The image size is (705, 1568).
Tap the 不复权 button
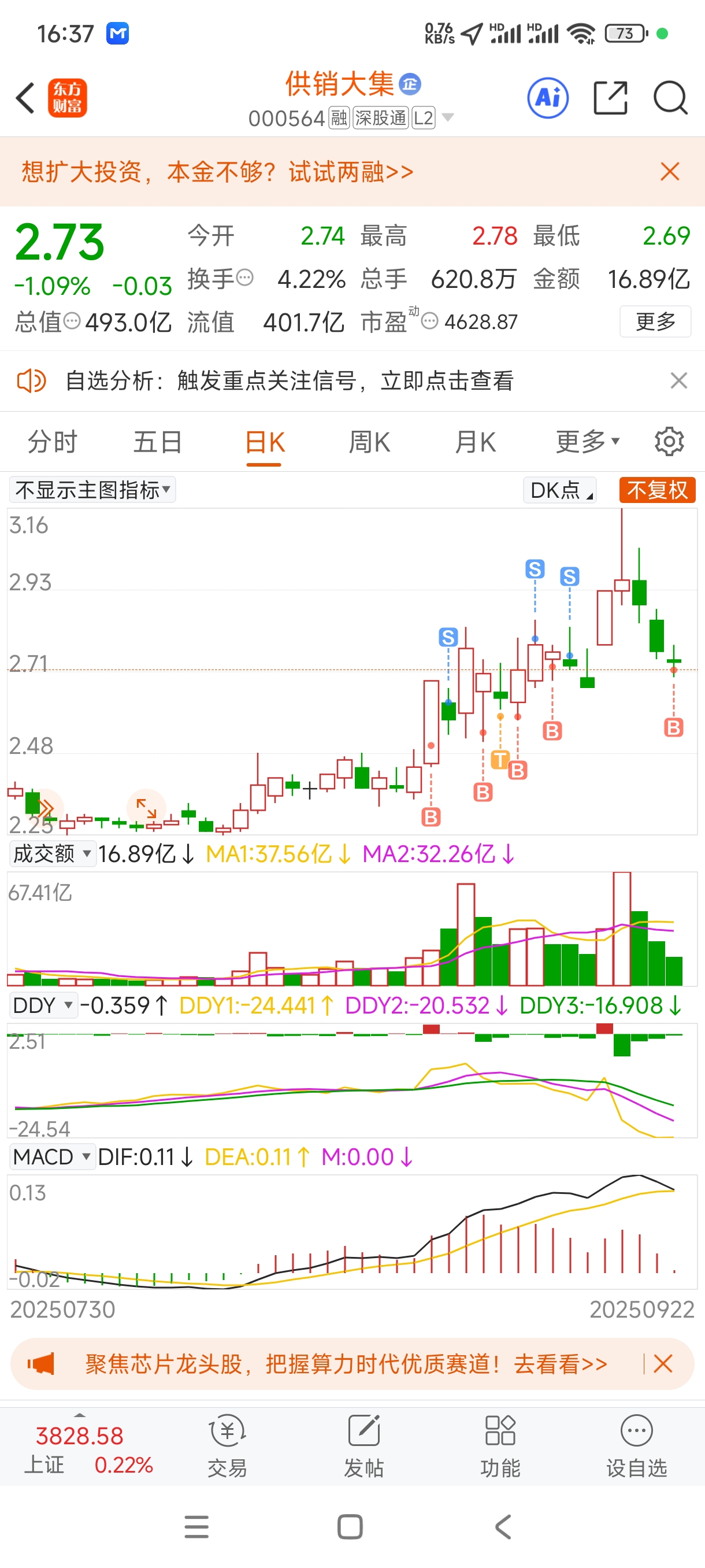pyautogui.click(x=657, y=490)
